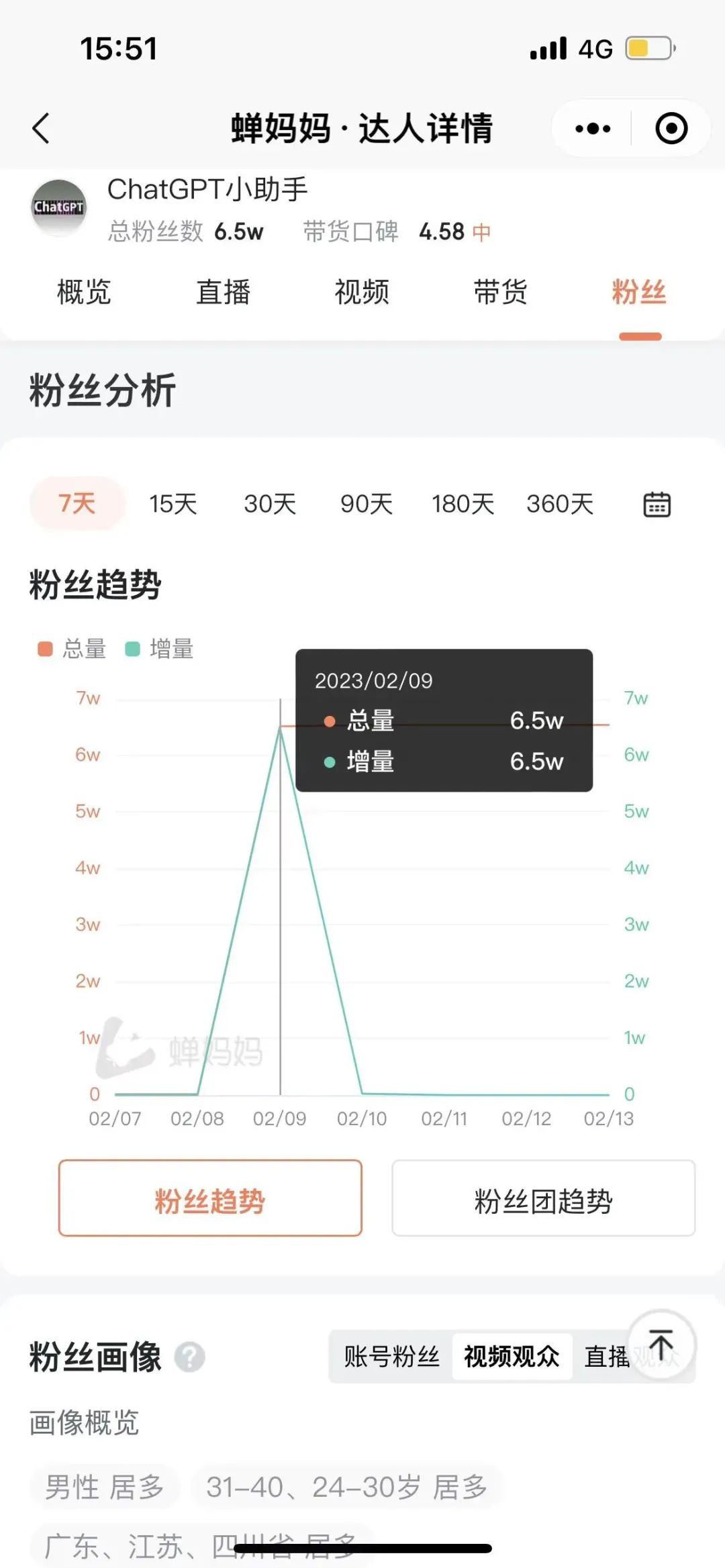
Task: Close the mini program via circle icon
Action: [671, 128]
